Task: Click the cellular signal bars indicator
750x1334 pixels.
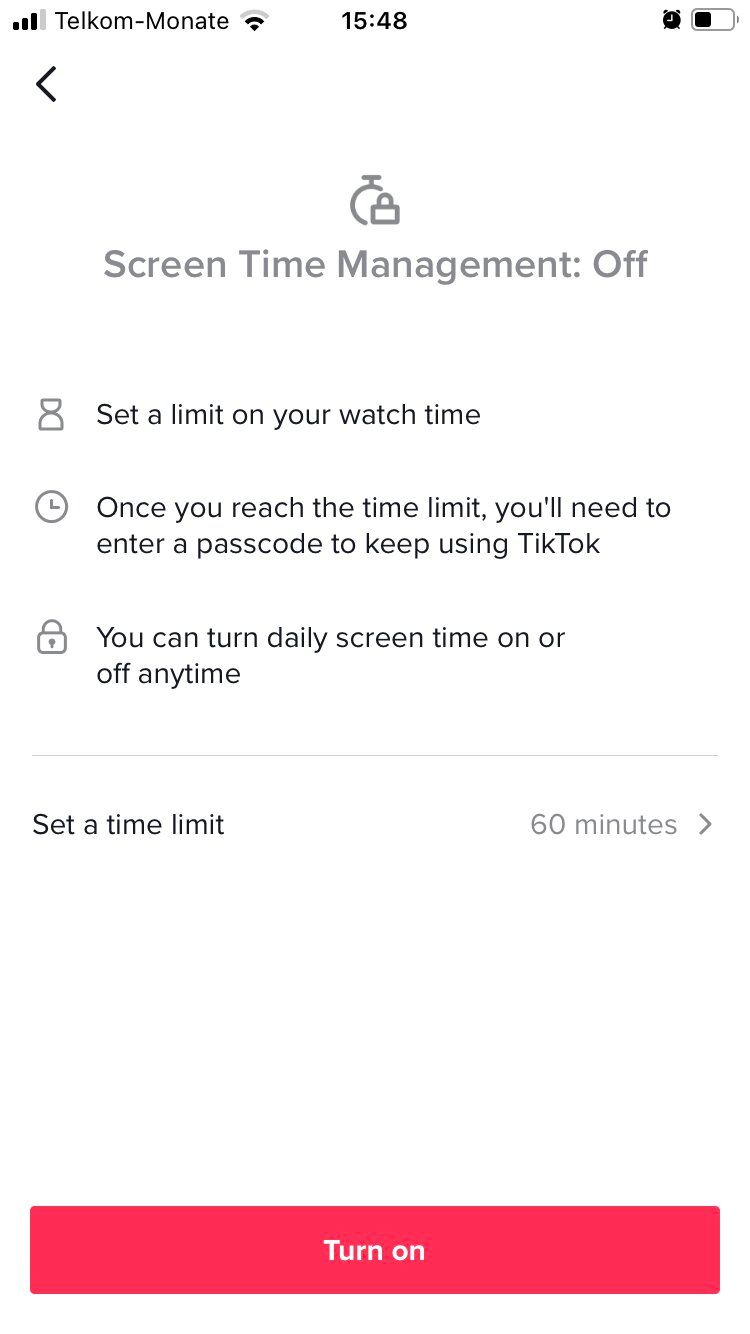Action: point(28,19)
